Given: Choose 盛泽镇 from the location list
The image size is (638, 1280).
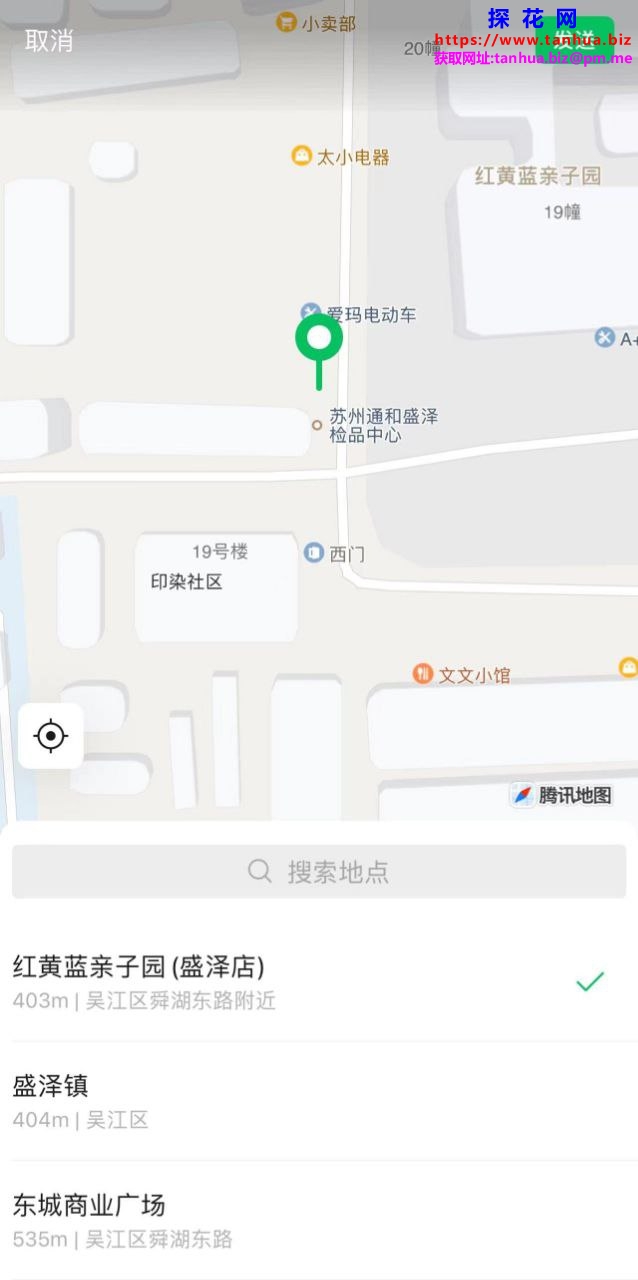Looking at the screenshot, I should (319, 1101).
